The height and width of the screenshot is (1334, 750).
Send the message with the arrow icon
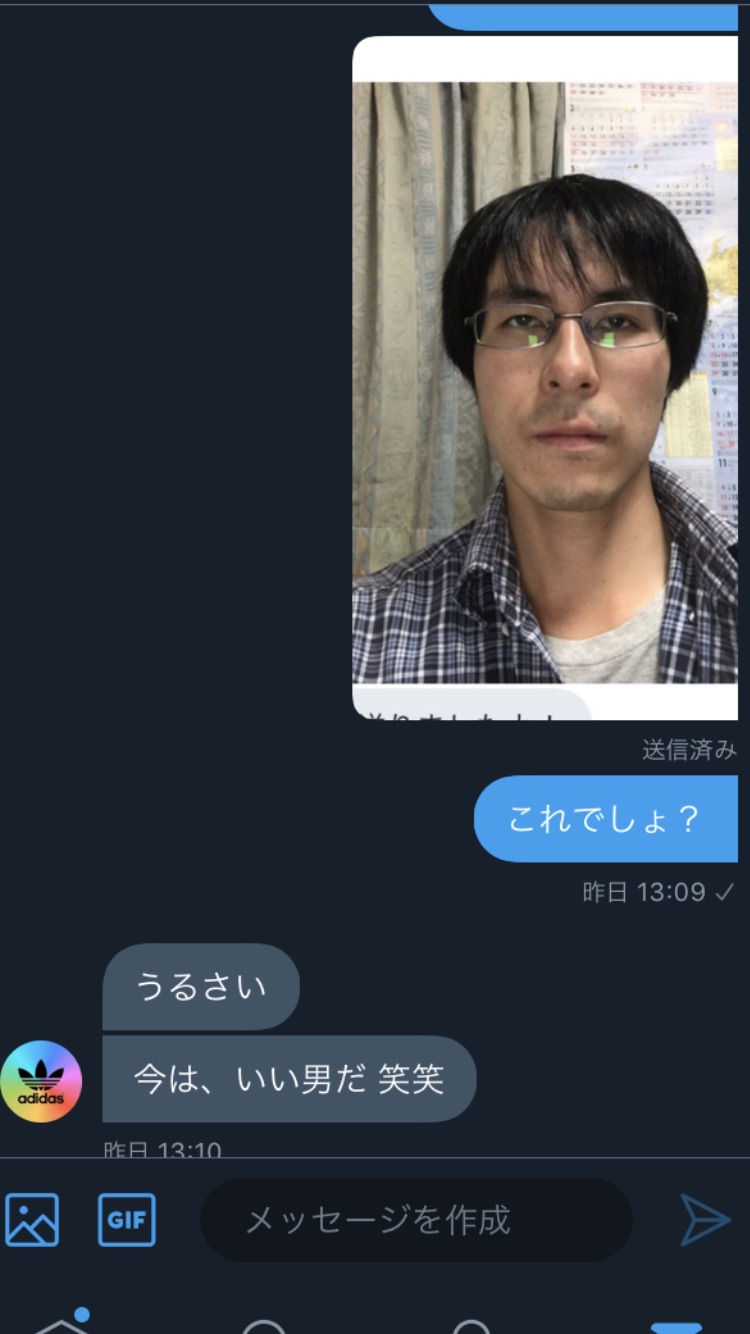click(x=705, y=1219)
